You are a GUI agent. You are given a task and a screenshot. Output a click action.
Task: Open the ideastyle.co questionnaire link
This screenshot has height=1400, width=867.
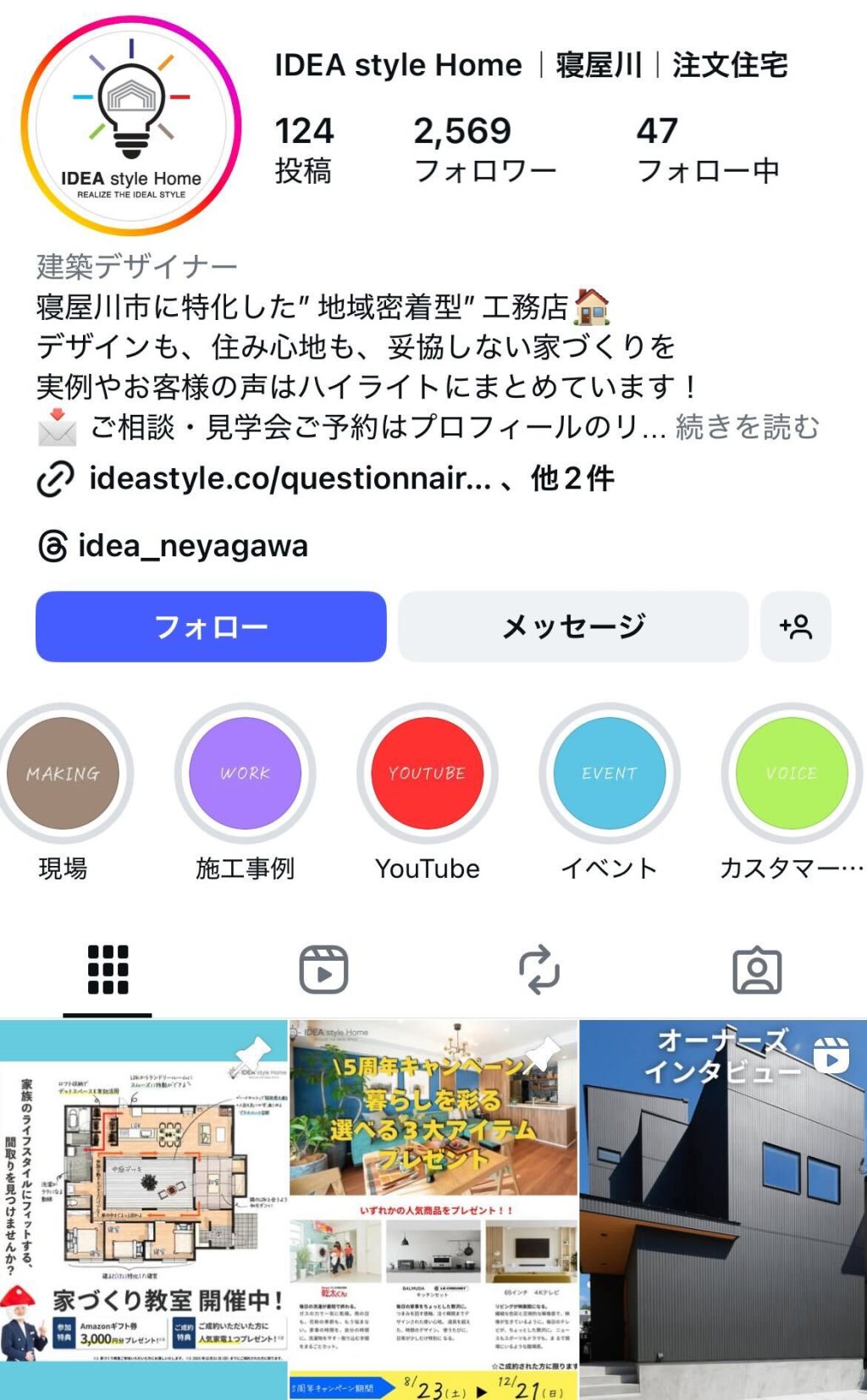[290, 478]
